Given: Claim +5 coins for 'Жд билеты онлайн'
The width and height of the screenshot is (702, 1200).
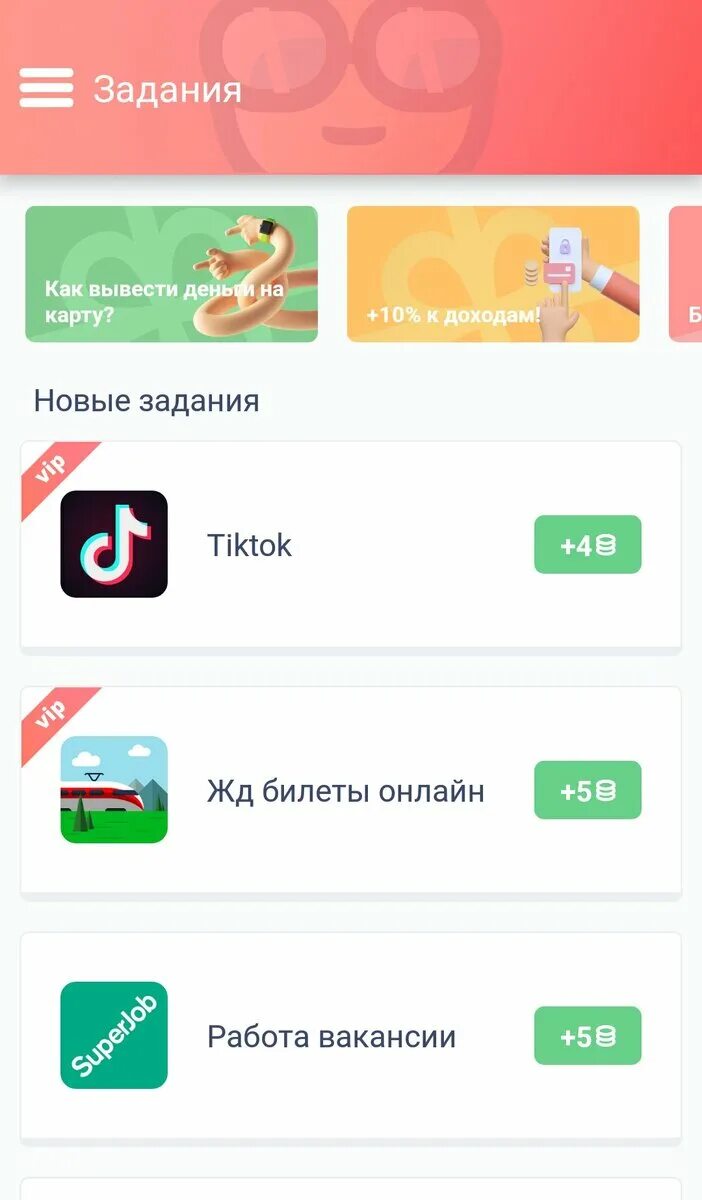Looking at the screenshot, I should (x=587, y=791).
